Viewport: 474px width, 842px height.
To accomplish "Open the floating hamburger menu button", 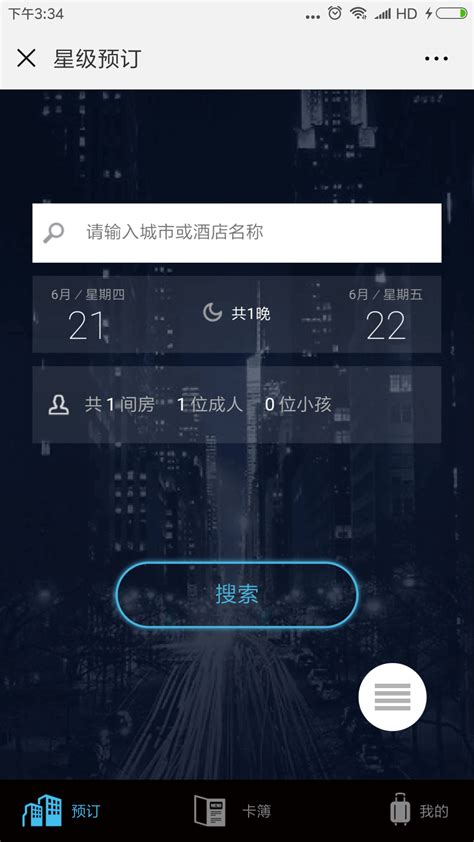I will [392, 697].
